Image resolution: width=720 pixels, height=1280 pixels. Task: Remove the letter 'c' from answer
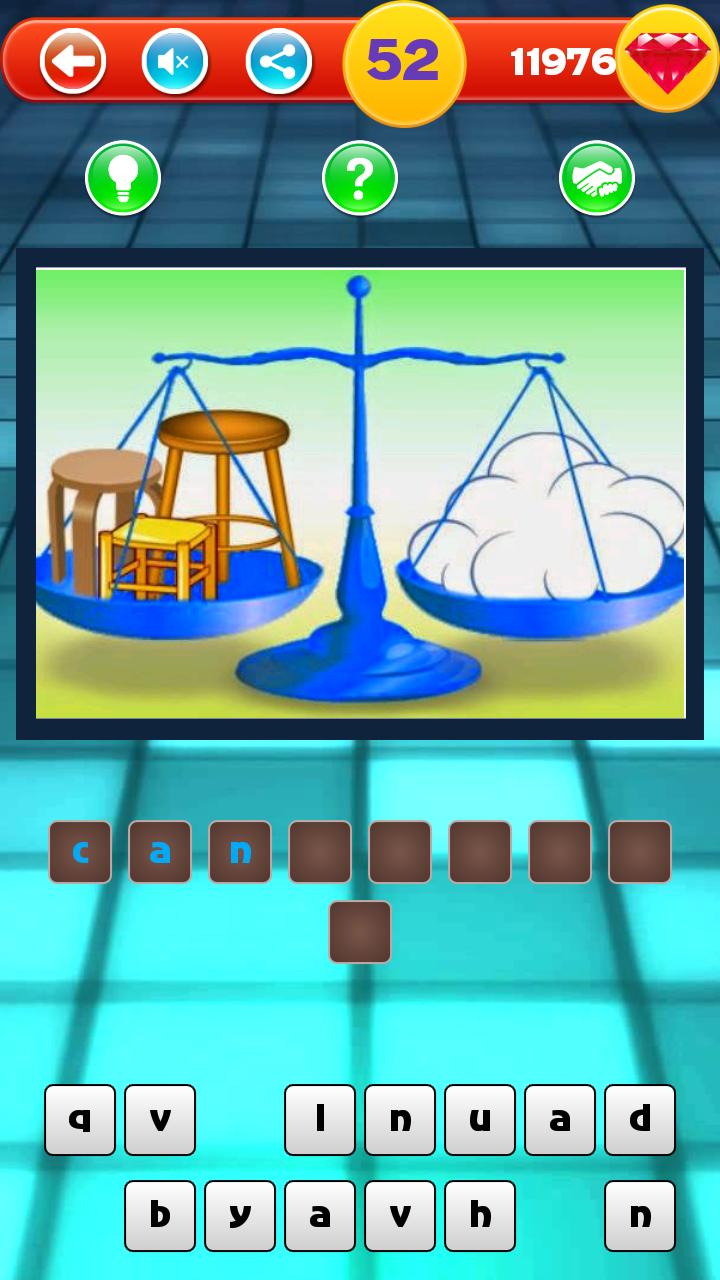(80, 852)
